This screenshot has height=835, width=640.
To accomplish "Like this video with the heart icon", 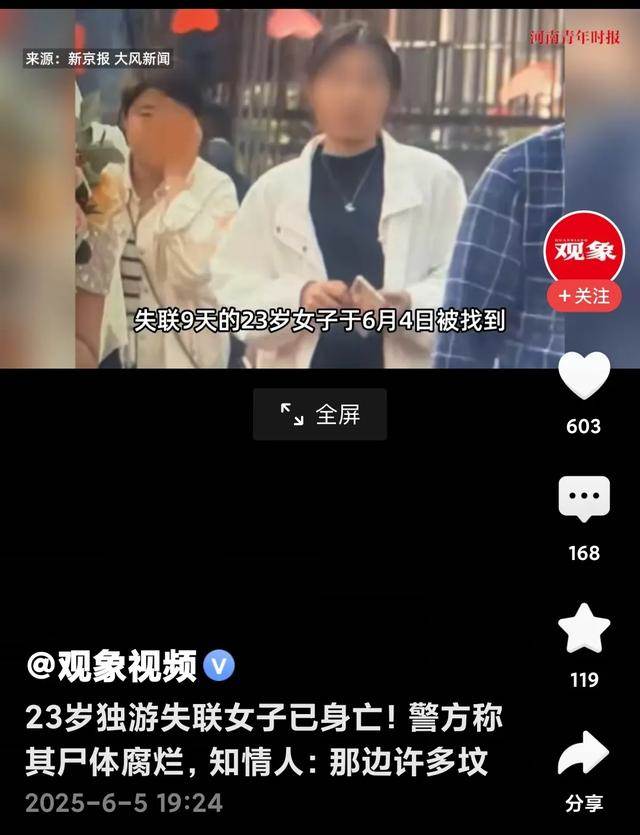I will (x=583, y=377).
